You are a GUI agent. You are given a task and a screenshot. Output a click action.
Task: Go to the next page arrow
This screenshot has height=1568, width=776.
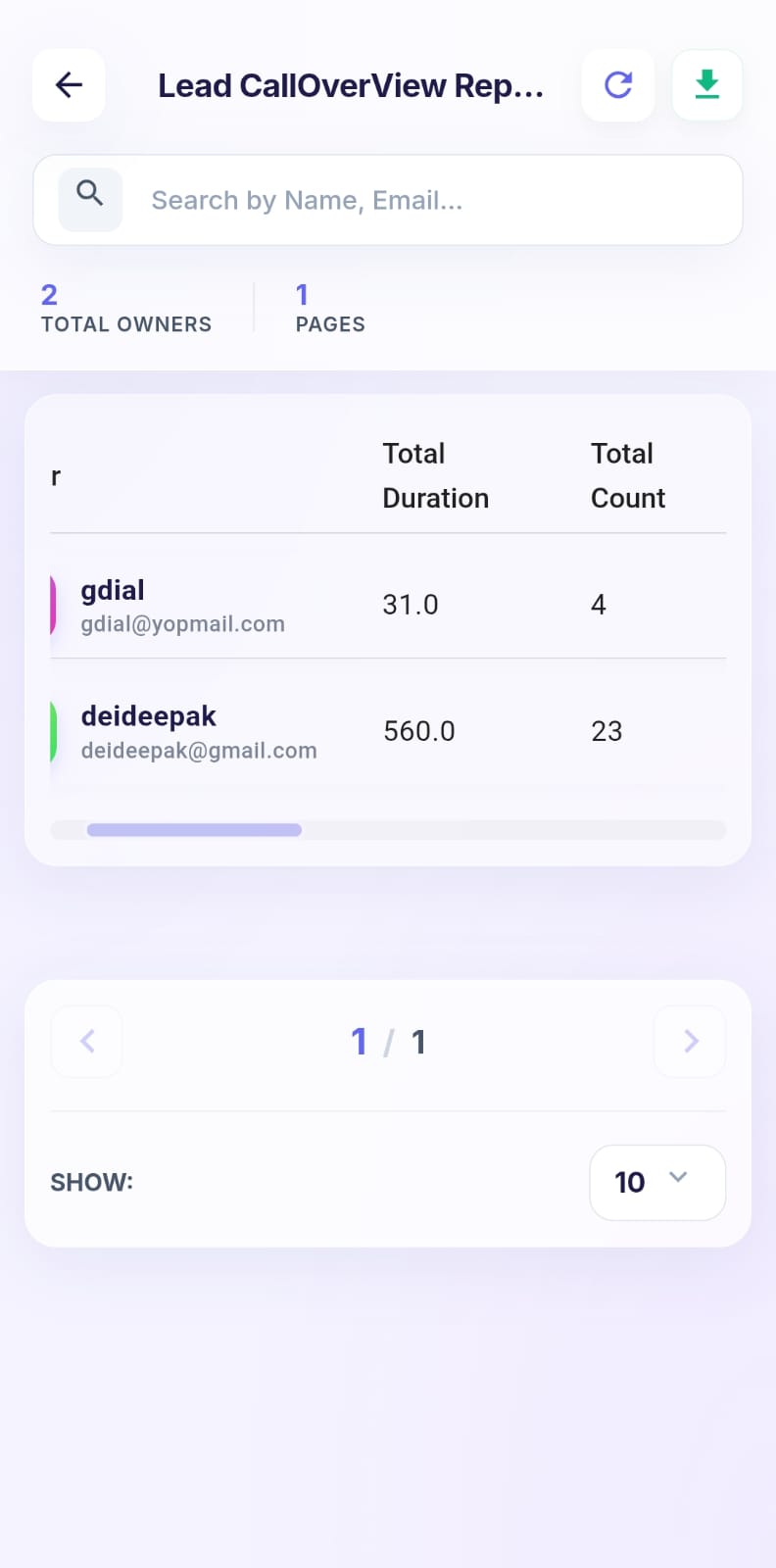[x=690, y=1042]
